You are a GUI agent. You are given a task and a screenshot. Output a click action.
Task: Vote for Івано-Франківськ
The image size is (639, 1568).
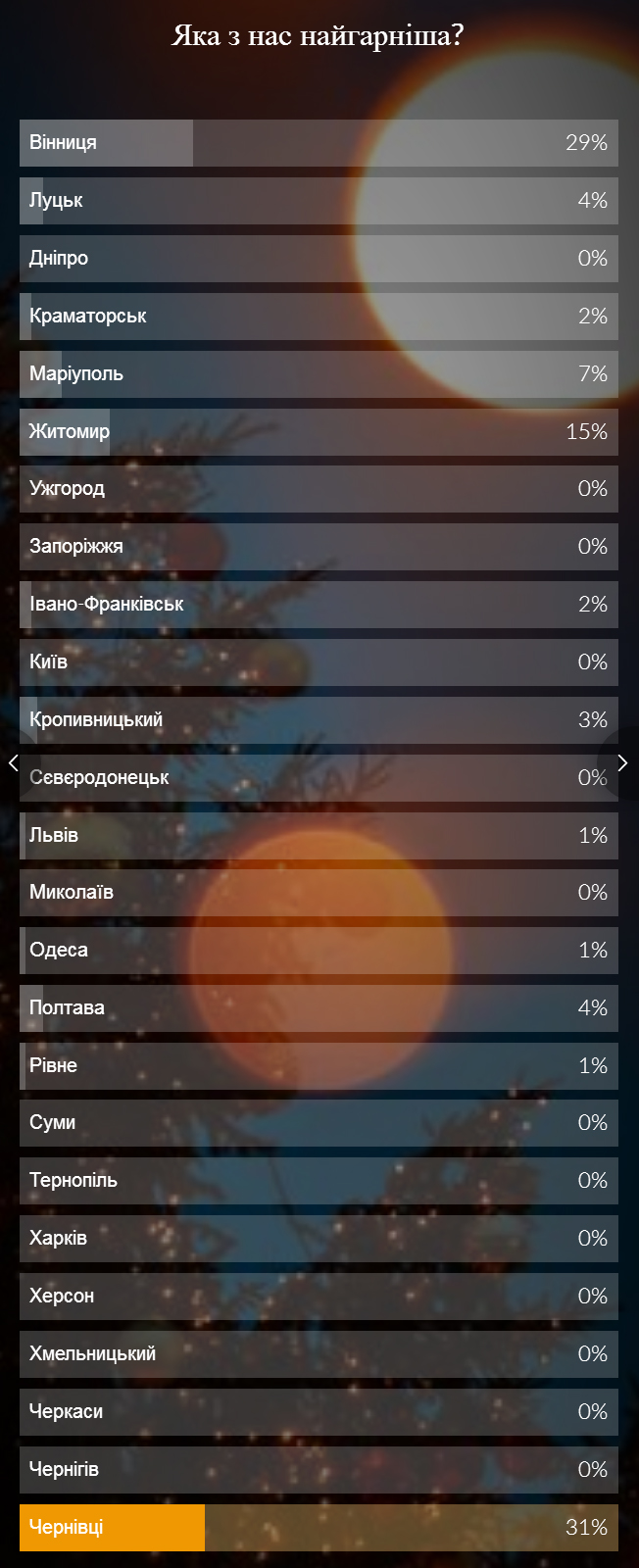319,605
